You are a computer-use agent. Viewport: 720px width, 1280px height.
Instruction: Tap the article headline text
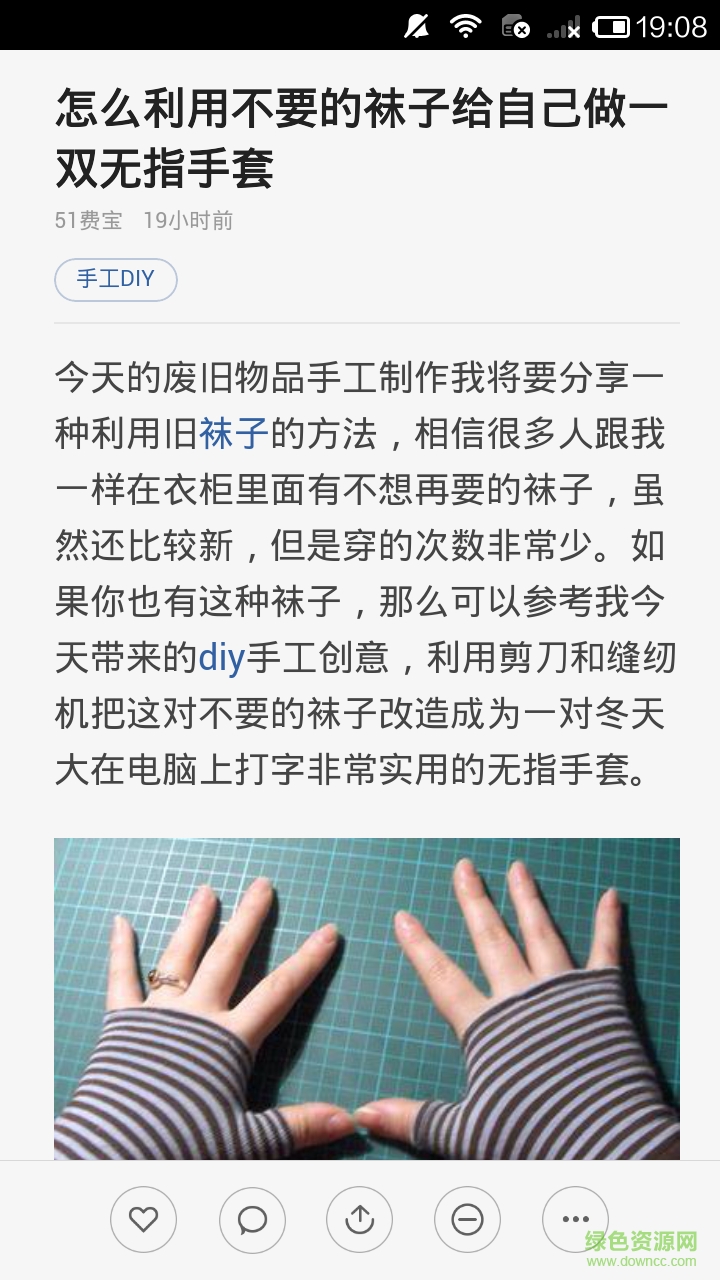[x=360, y=133]
